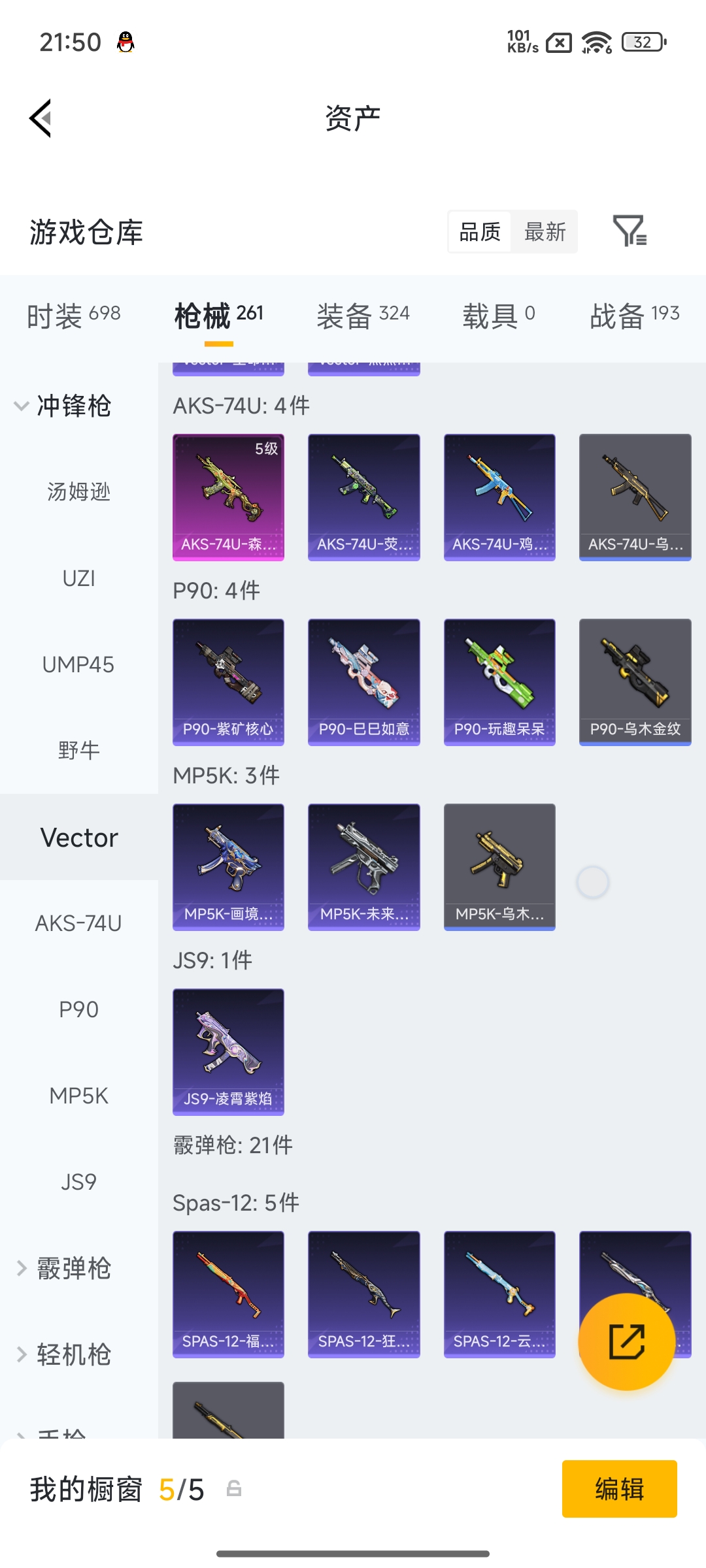
Task: Open the filter icon next to 最新
Action: click(x=629, y=231)
